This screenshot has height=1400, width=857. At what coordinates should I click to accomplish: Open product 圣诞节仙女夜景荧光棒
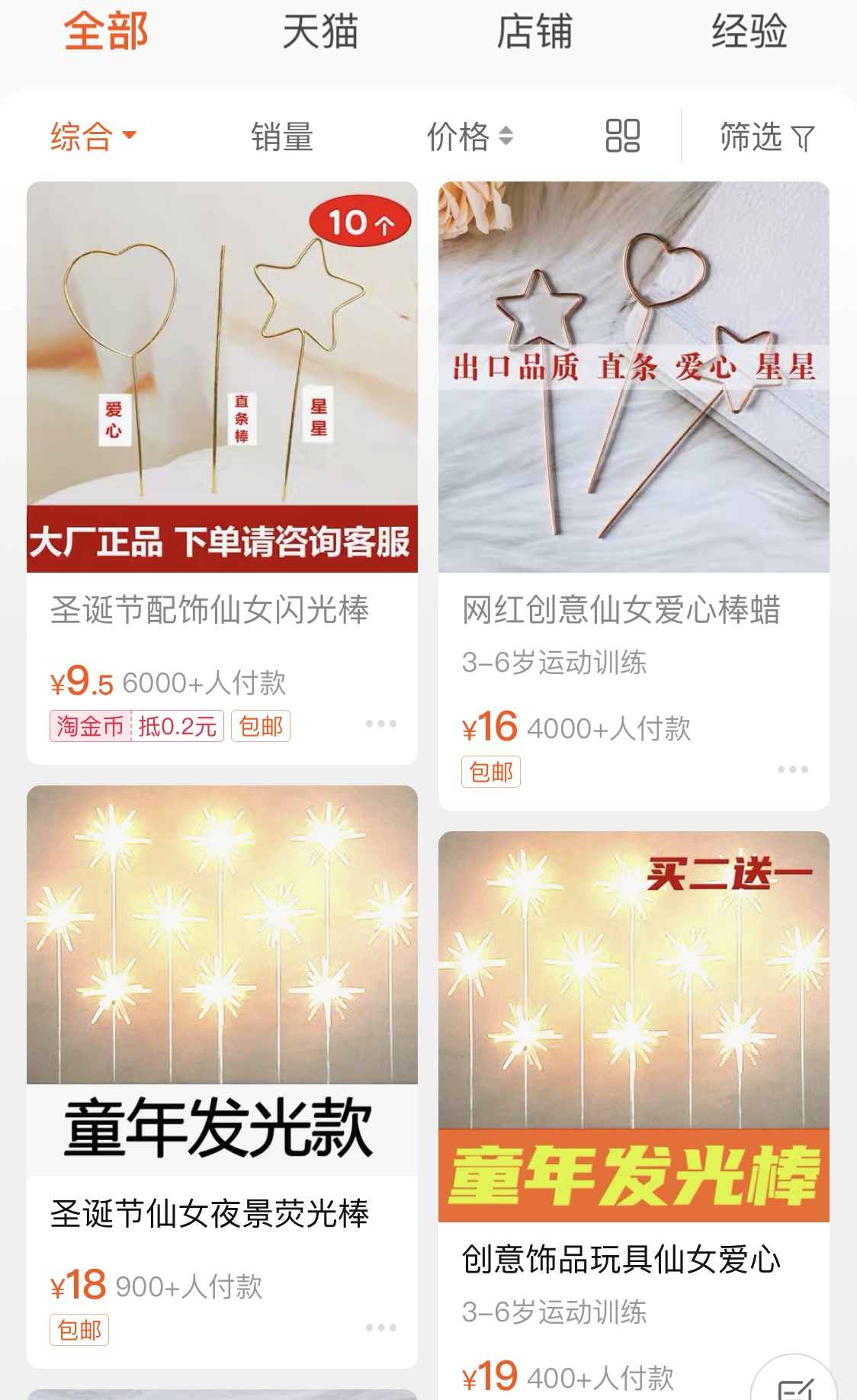[x=210, y=1213]
